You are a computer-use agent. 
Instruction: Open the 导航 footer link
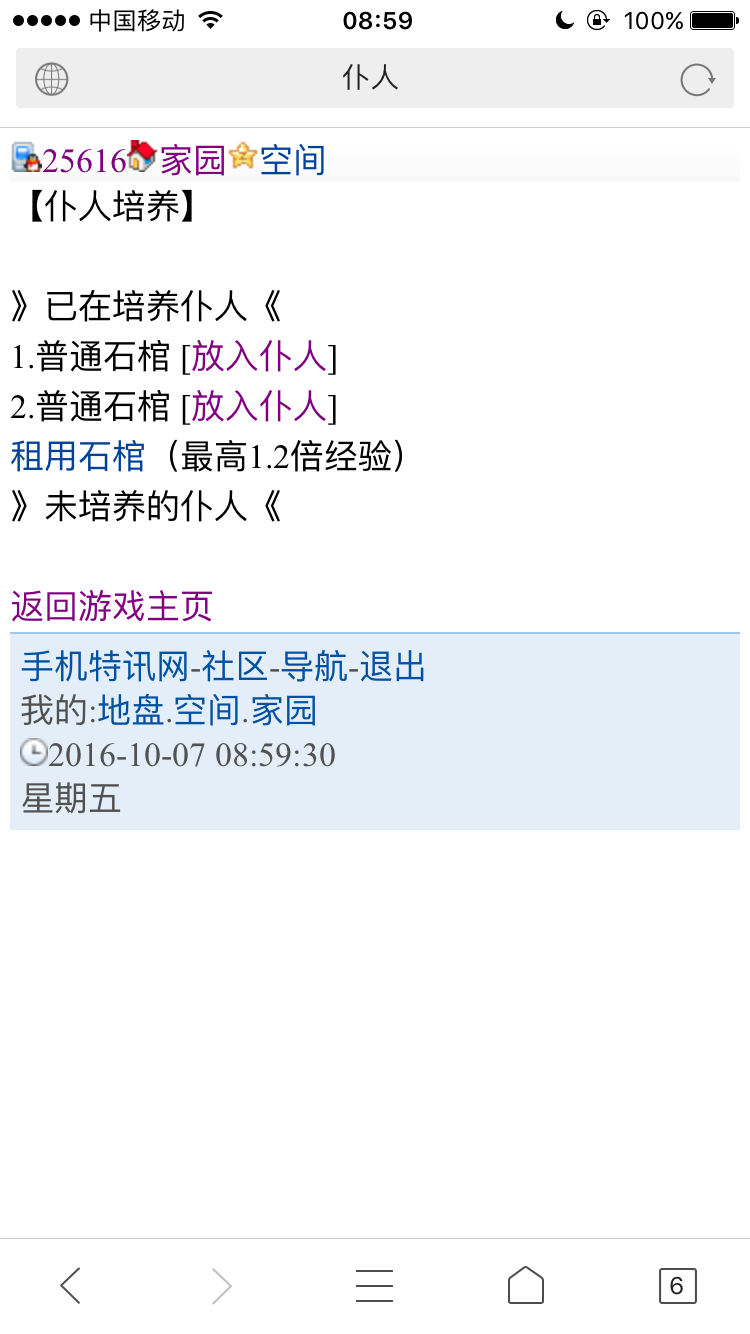coord(314,666)
